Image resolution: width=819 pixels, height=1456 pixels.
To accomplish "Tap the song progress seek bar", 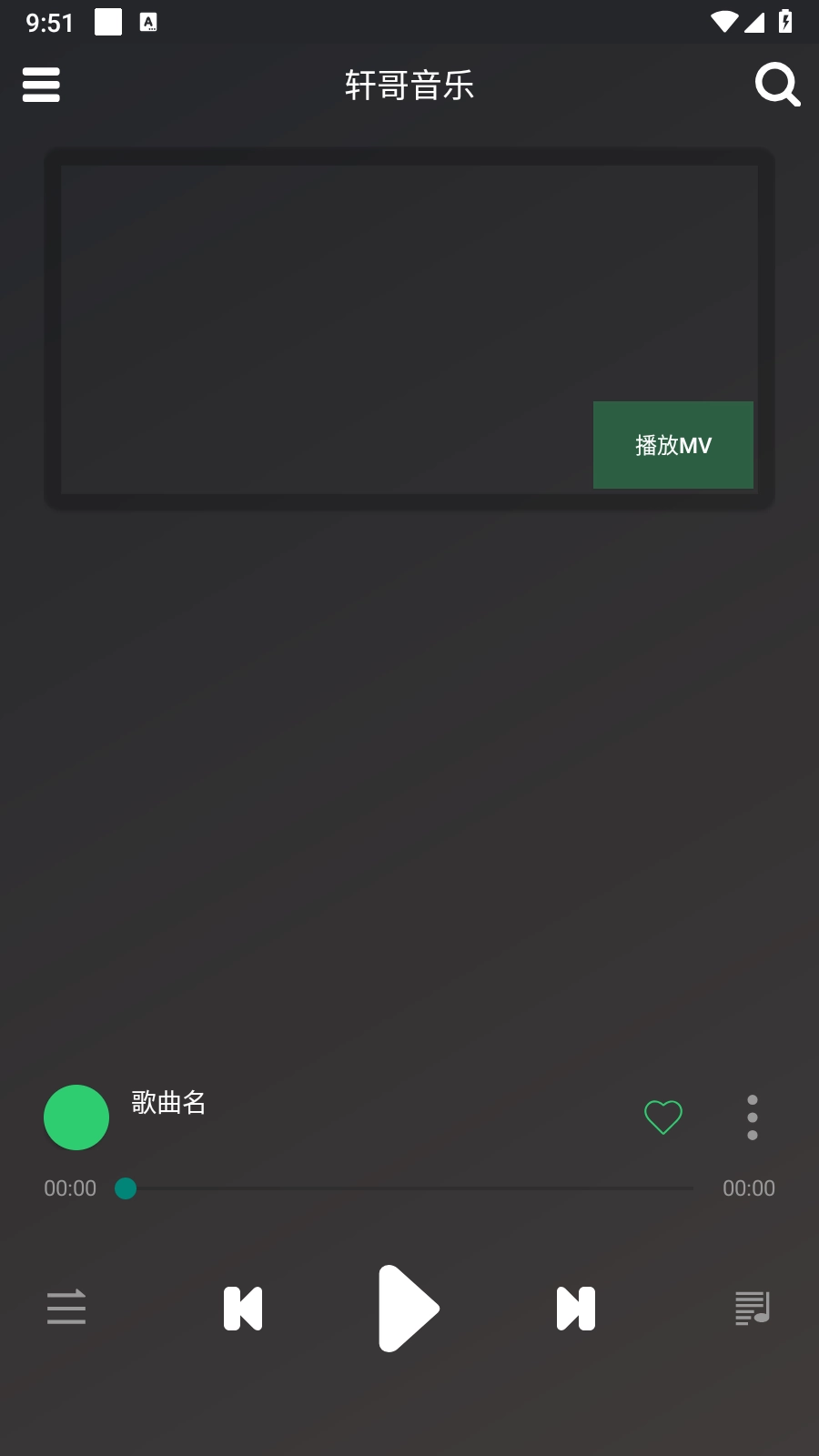I will 409,1188.
